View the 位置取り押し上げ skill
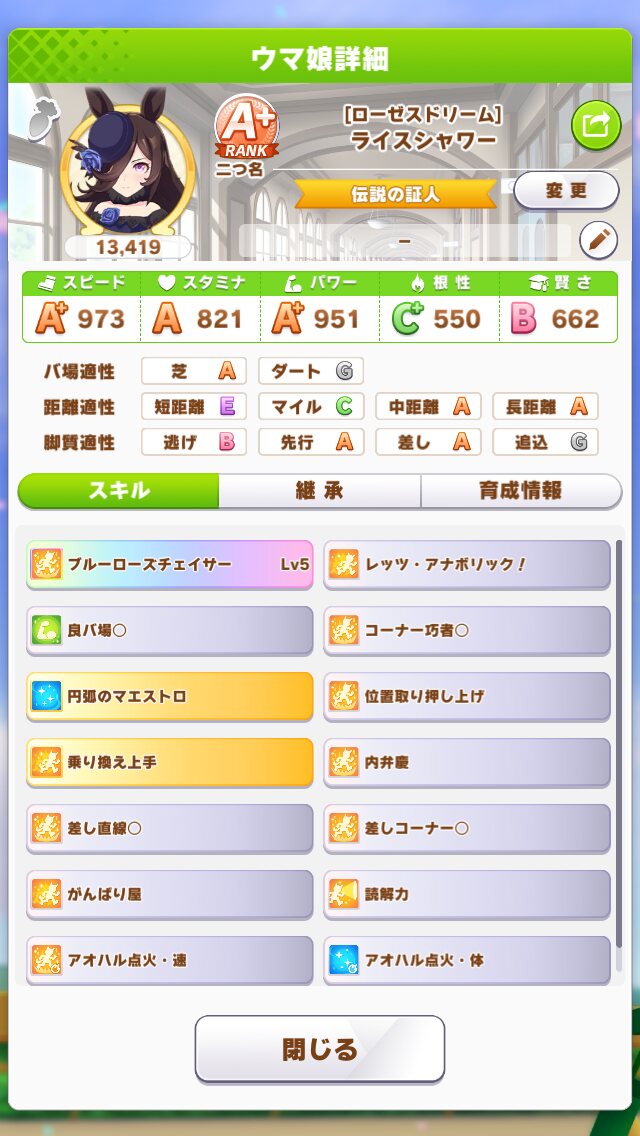 click(x=467, y=697)
